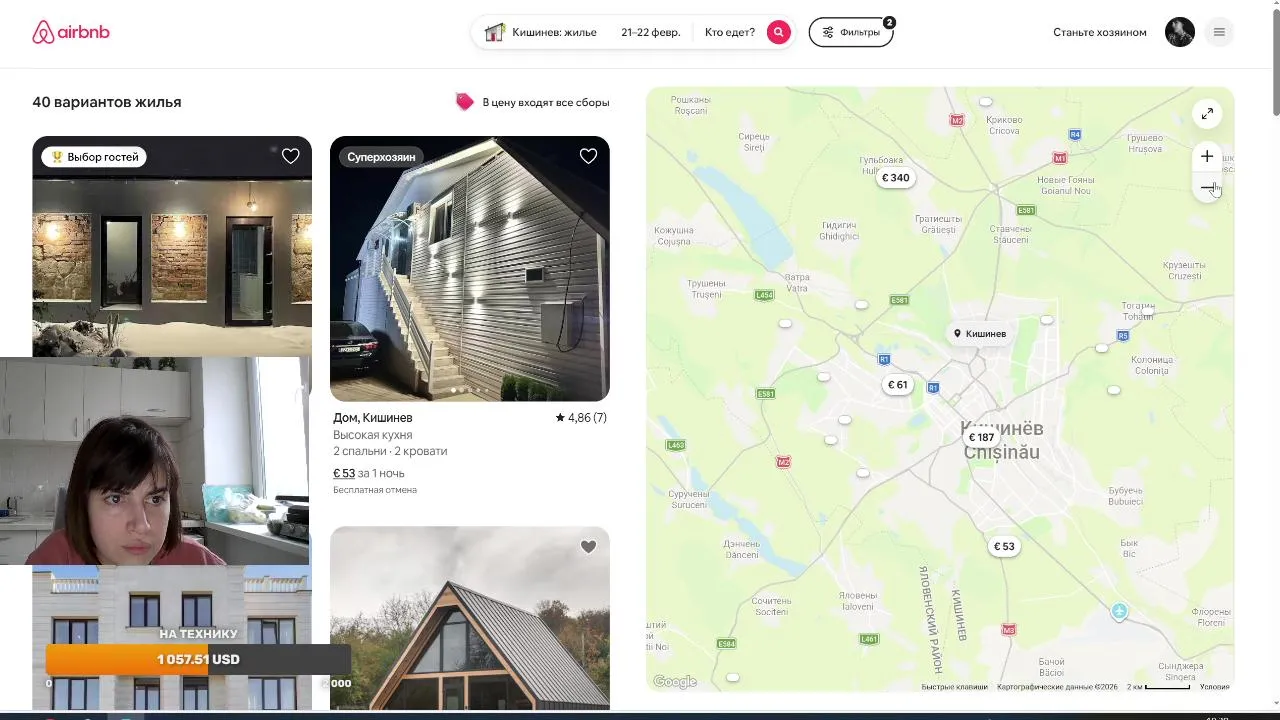1280x720 pixels.
Task: Edit the location Кишинев: жилье
Action: 553,32
